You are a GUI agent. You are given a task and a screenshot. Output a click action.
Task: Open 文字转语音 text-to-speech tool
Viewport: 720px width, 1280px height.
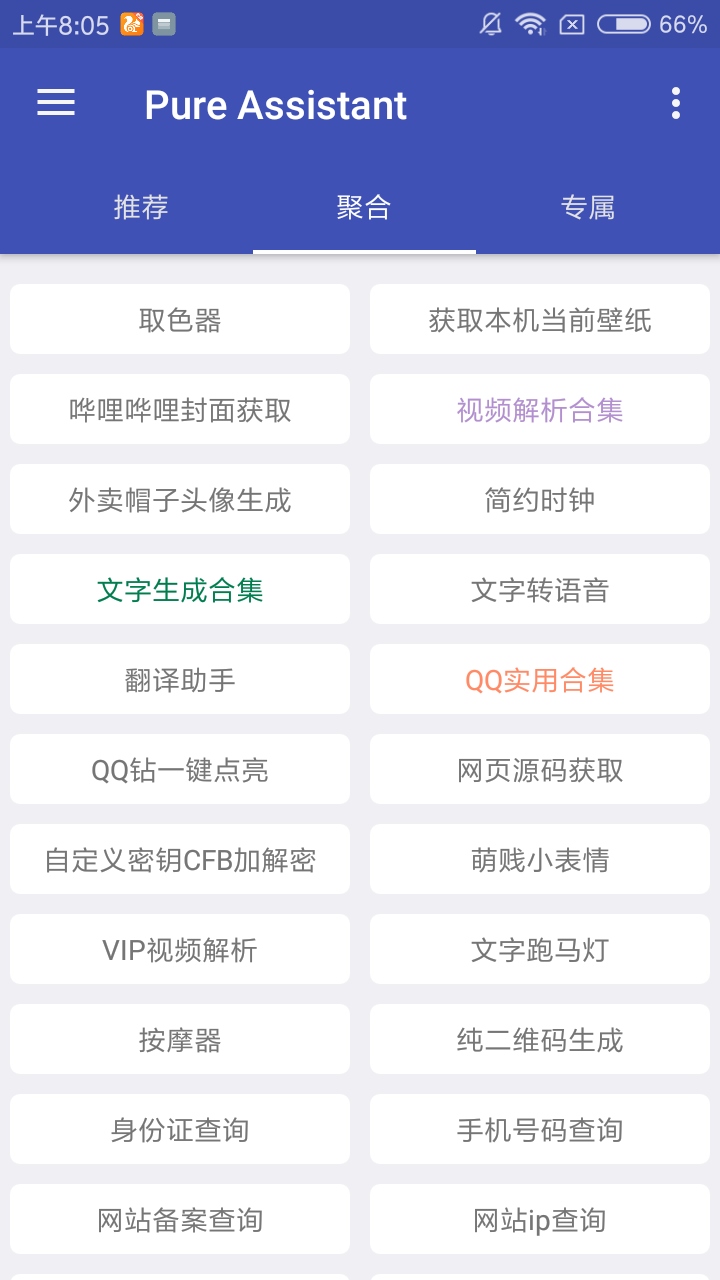[x=539, y=589]
